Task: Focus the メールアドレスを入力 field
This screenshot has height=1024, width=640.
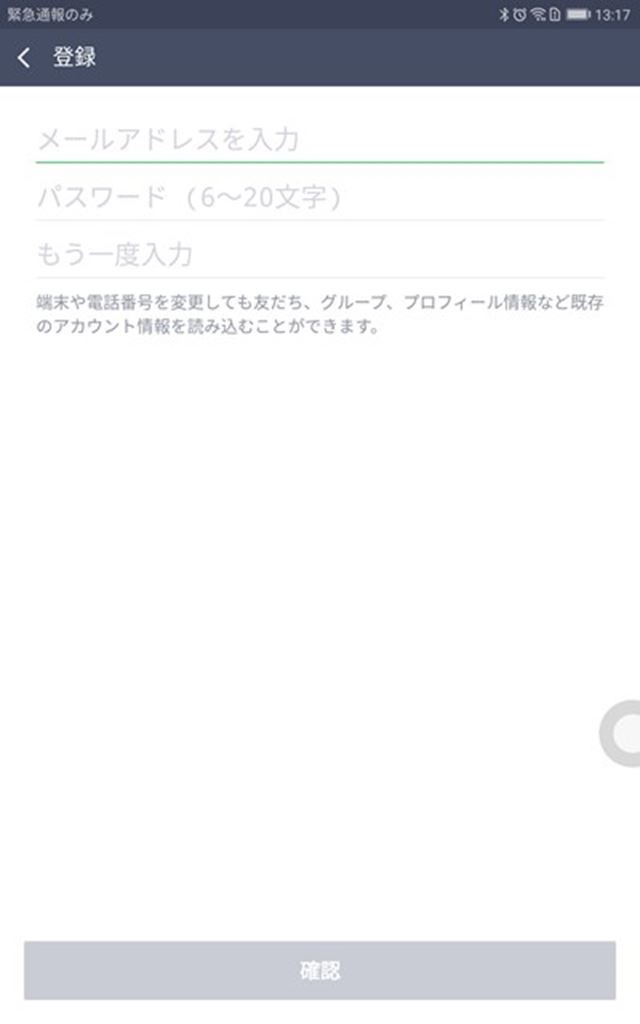Action: pos(320,139)
